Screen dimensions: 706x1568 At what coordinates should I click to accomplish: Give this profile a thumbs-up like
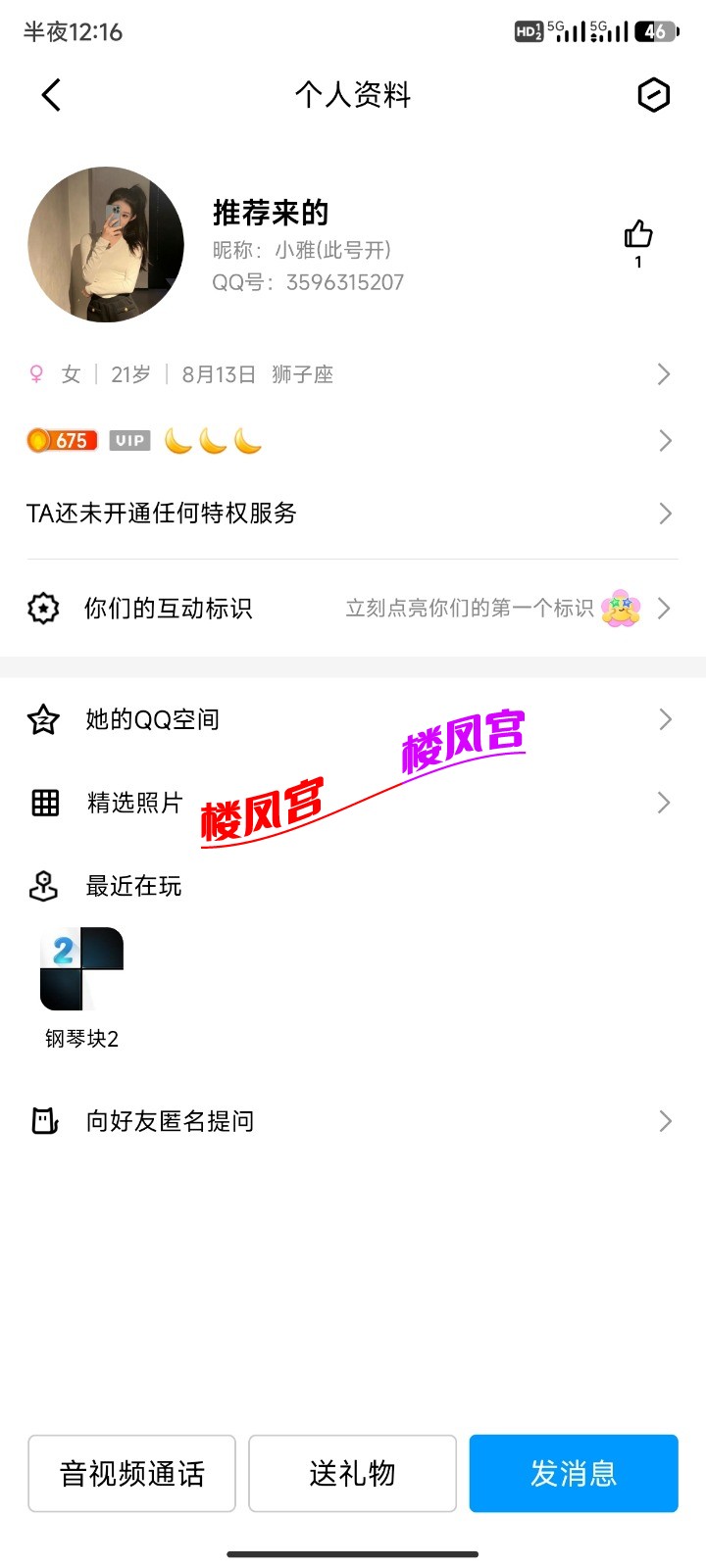click(638, 235)
